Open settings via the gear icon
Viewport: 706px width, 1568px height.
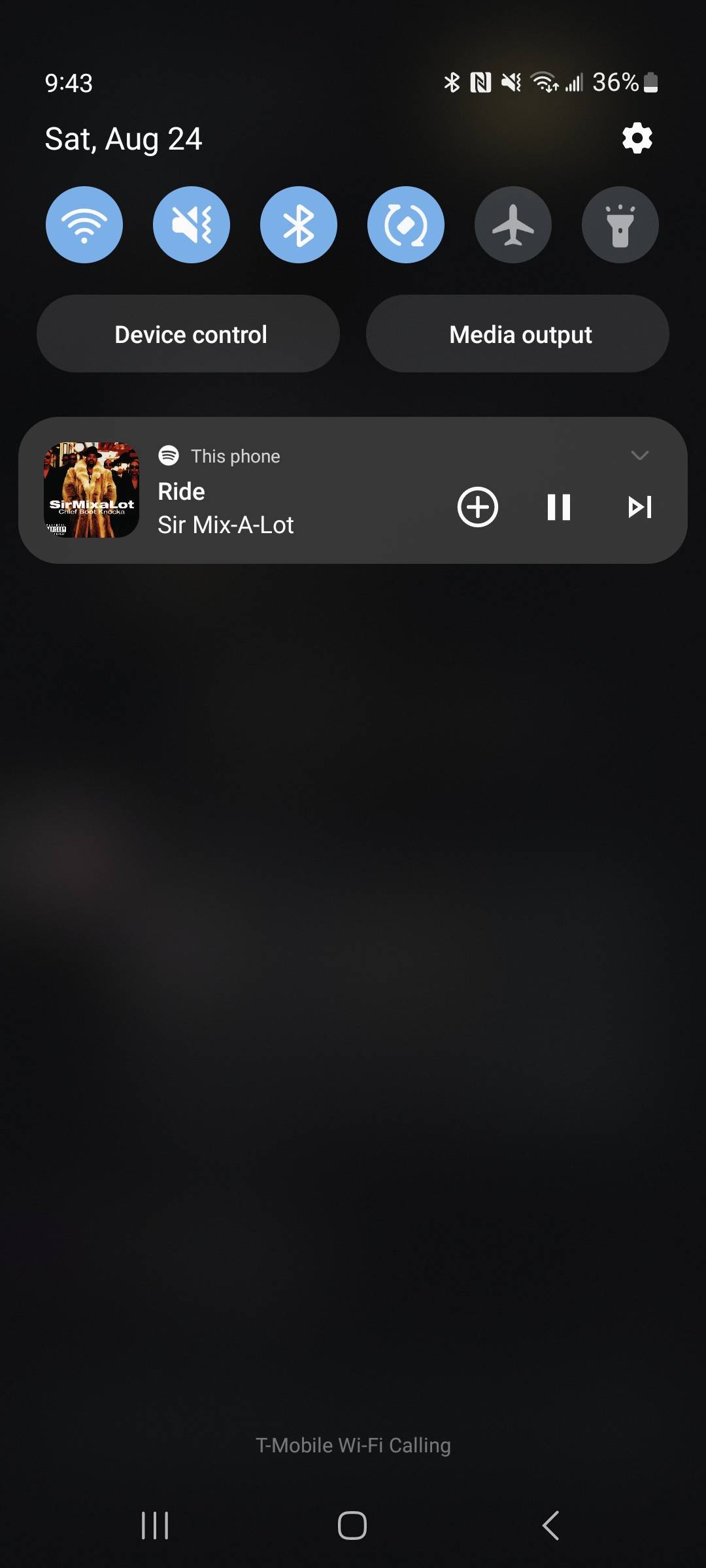[x=637, y=138]
